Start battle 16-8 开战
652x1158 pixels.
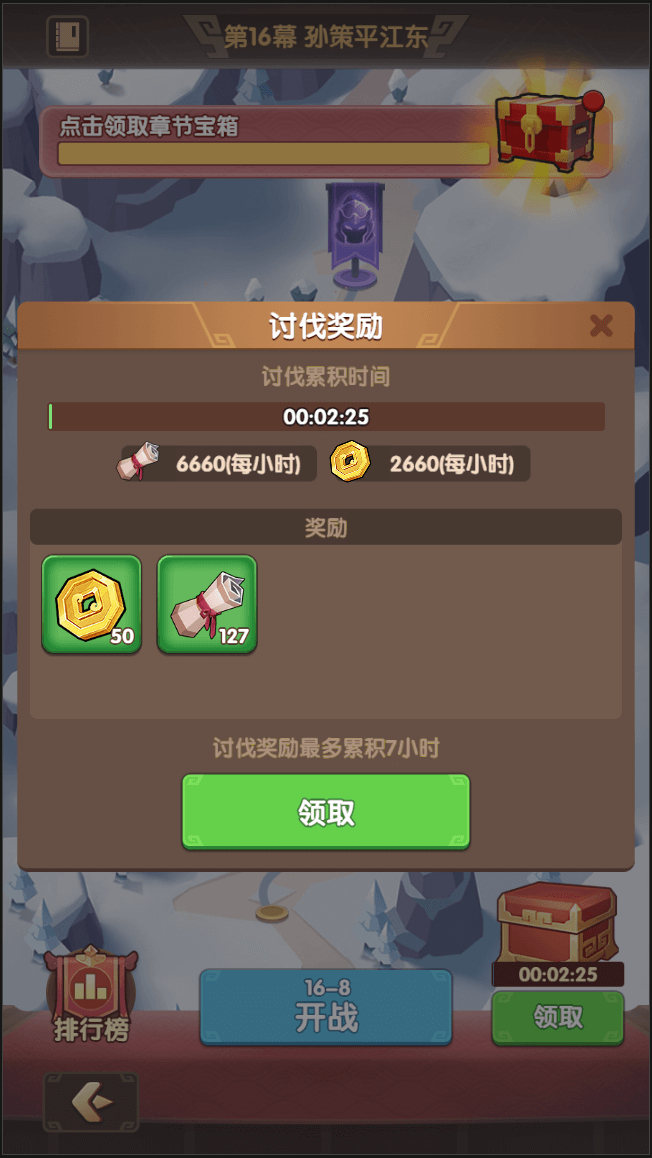pos(326,1007)
